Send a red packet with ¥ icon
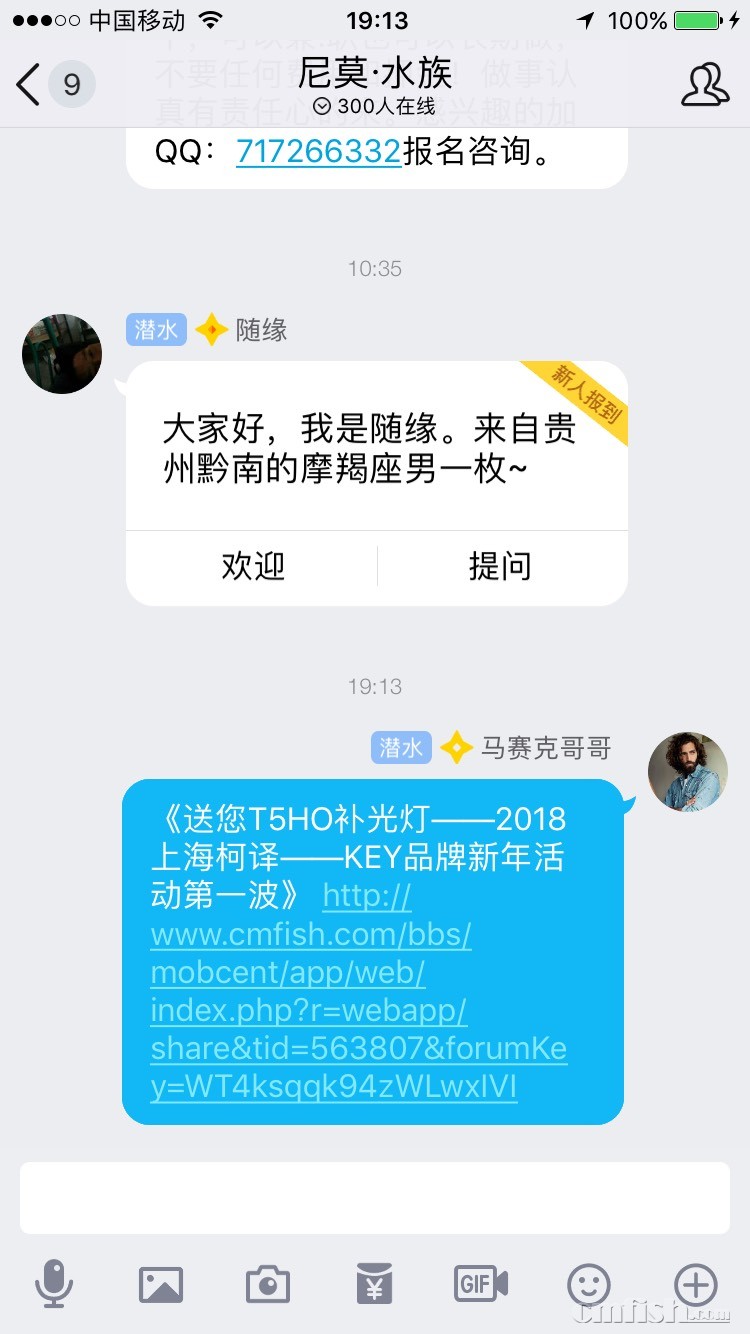 click(x=375, y=1284)
